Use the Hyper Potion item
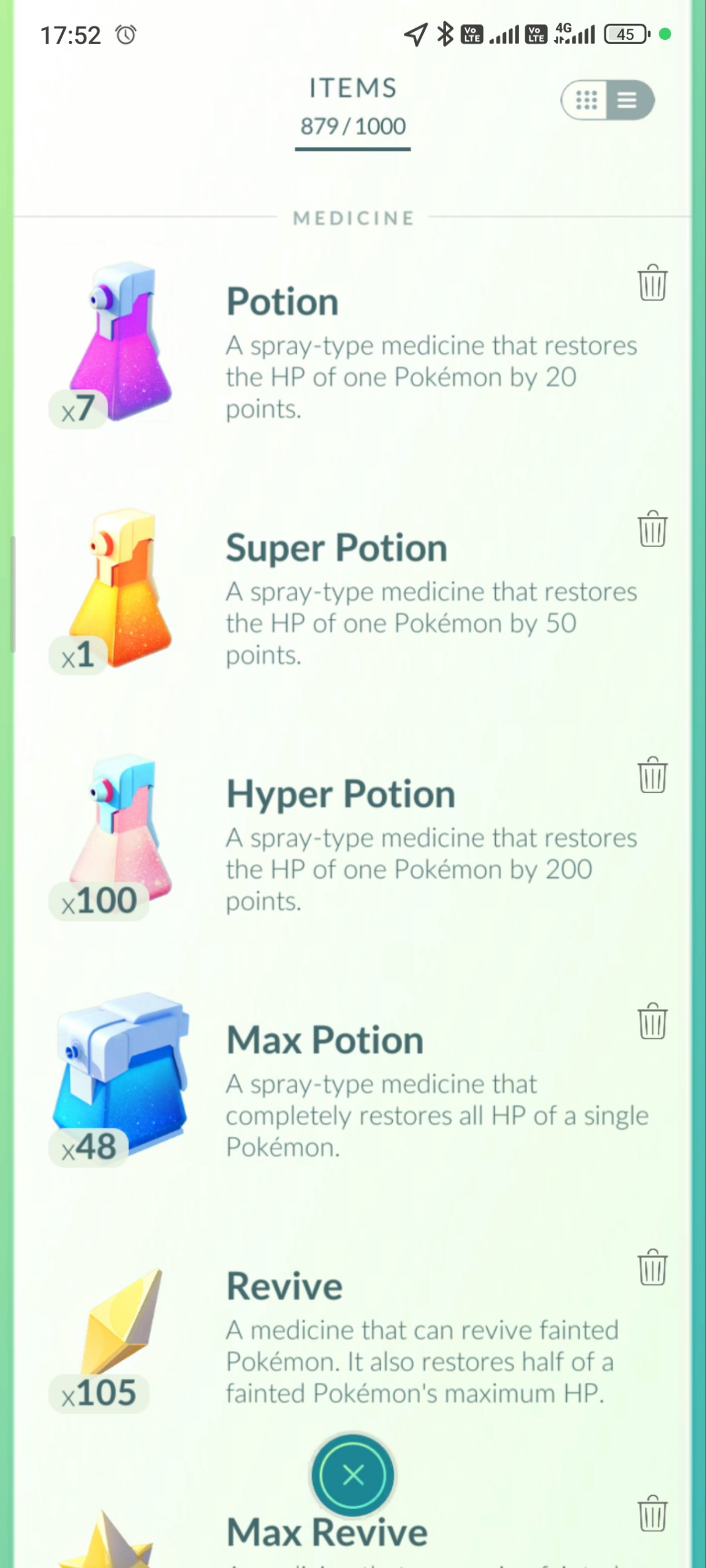706x1568 pixels. 340,794
